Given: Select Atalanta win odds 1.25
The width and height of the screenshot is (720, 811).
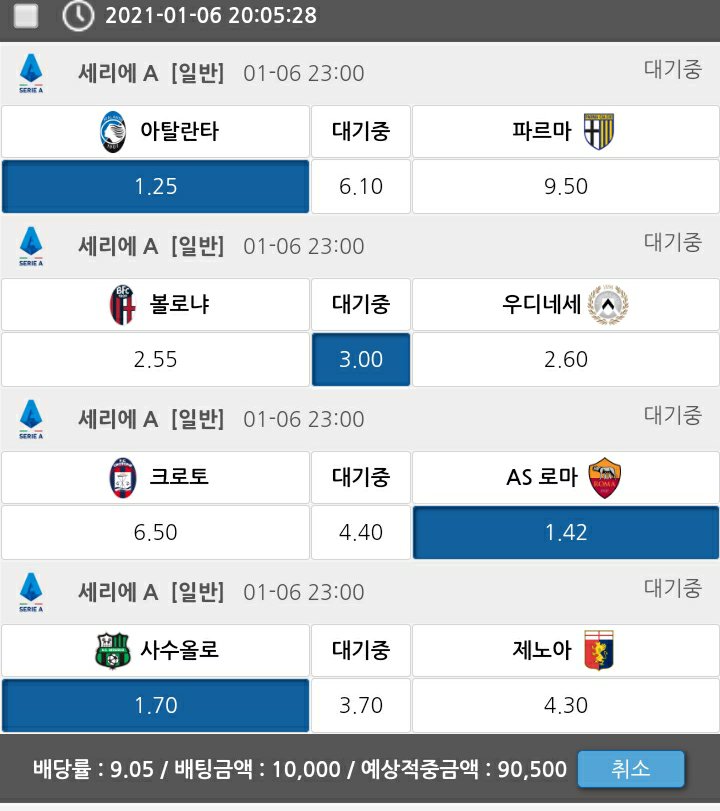Looking at the screenshot, I should [x=155, y=186].
